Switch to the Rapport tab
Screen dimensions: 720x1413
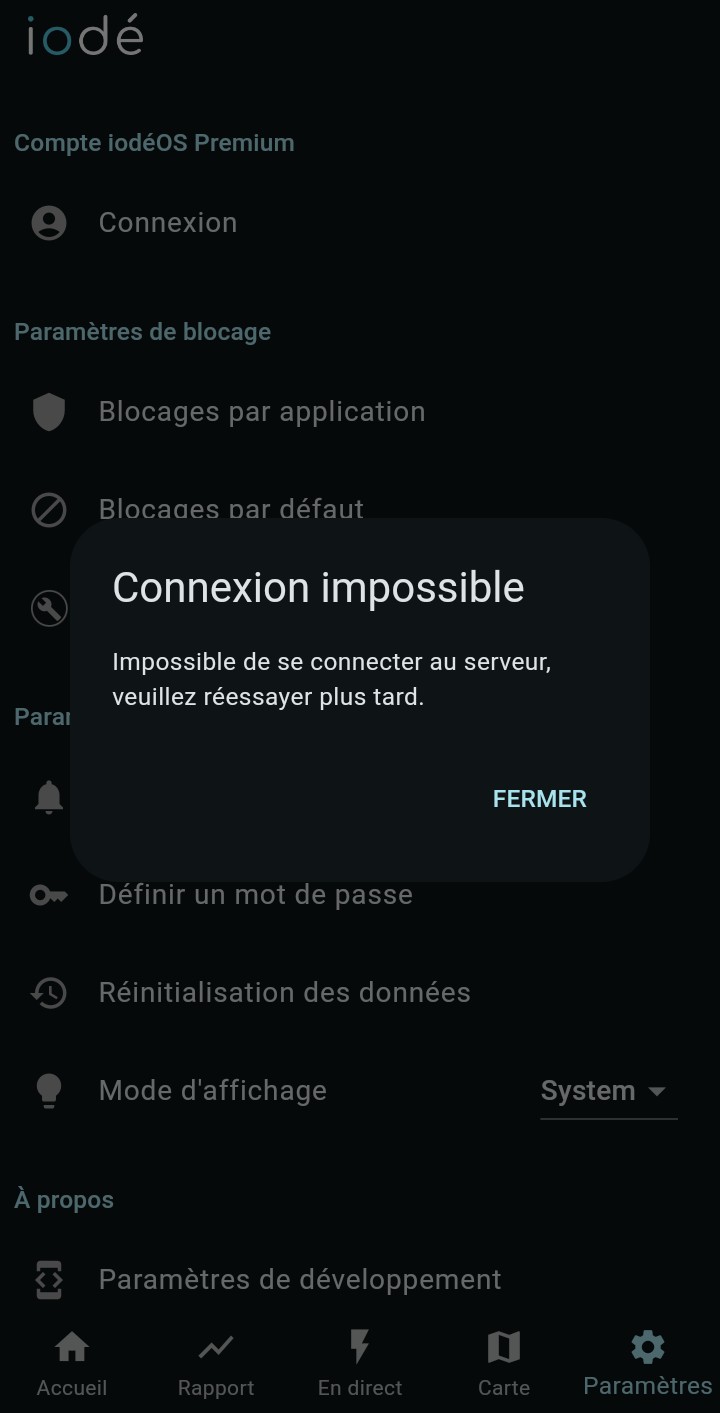click(216, 1363)
